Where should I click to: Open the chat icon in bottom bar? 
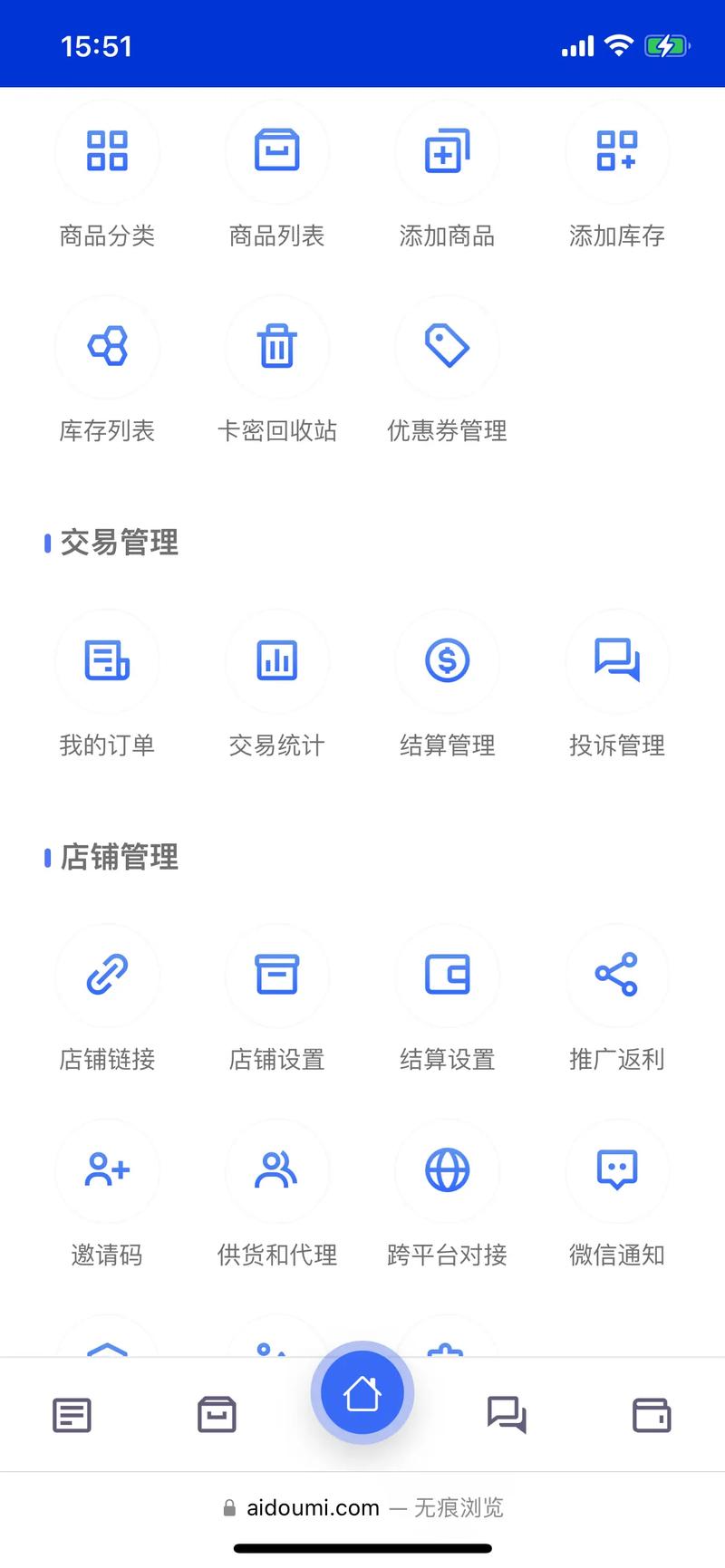(507, 1414)
